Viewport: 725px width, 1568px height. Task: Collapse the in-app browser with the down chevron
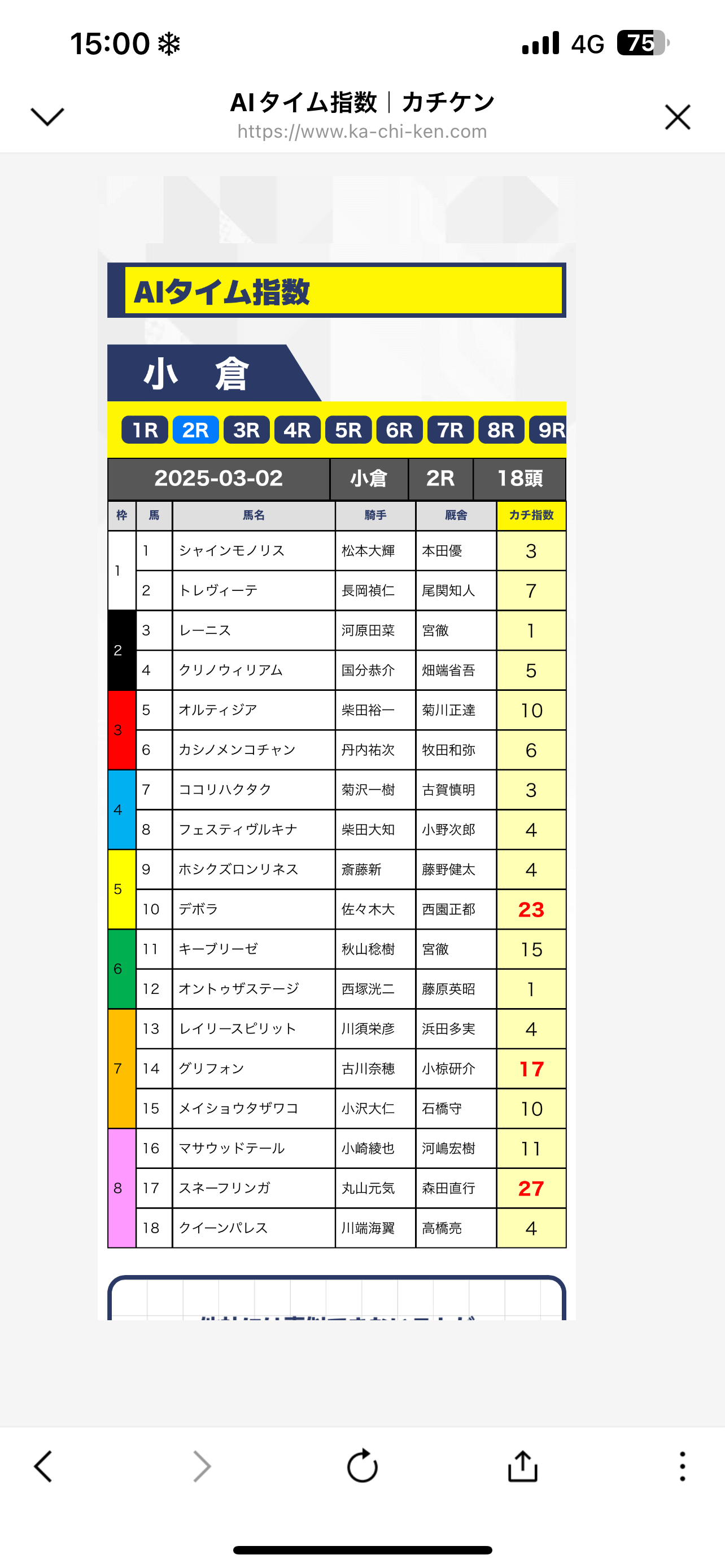point(47,117)
